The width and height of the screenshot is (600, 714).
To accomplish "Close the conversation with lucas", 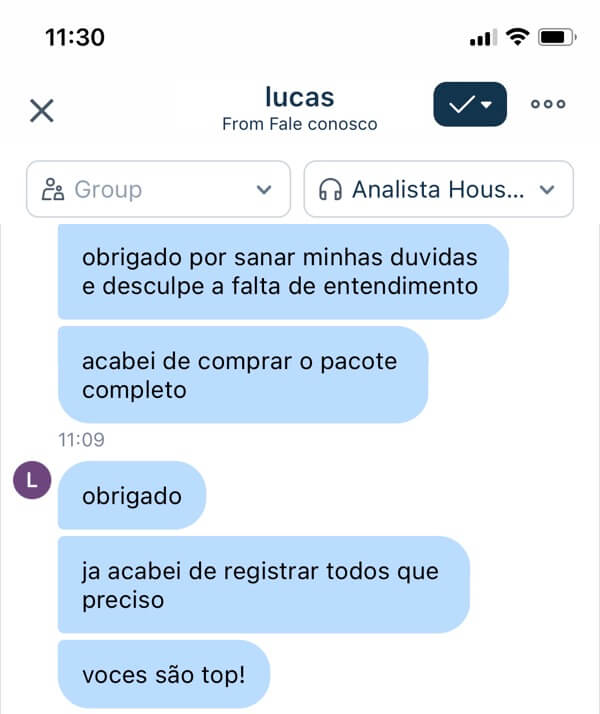I will [41, 109].
